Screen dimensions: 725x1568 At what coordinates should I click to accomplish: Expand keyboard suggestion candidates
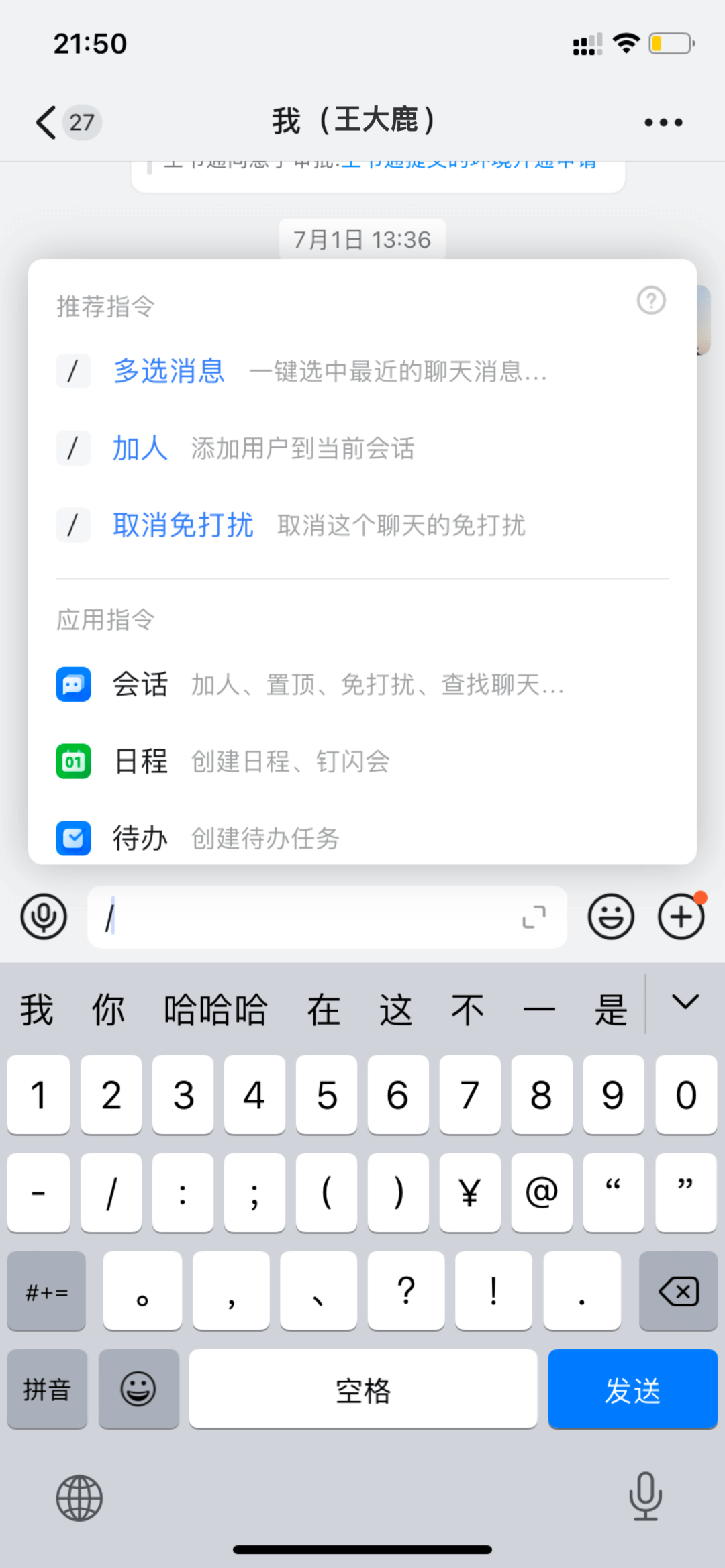click(x=685, y=1002)
